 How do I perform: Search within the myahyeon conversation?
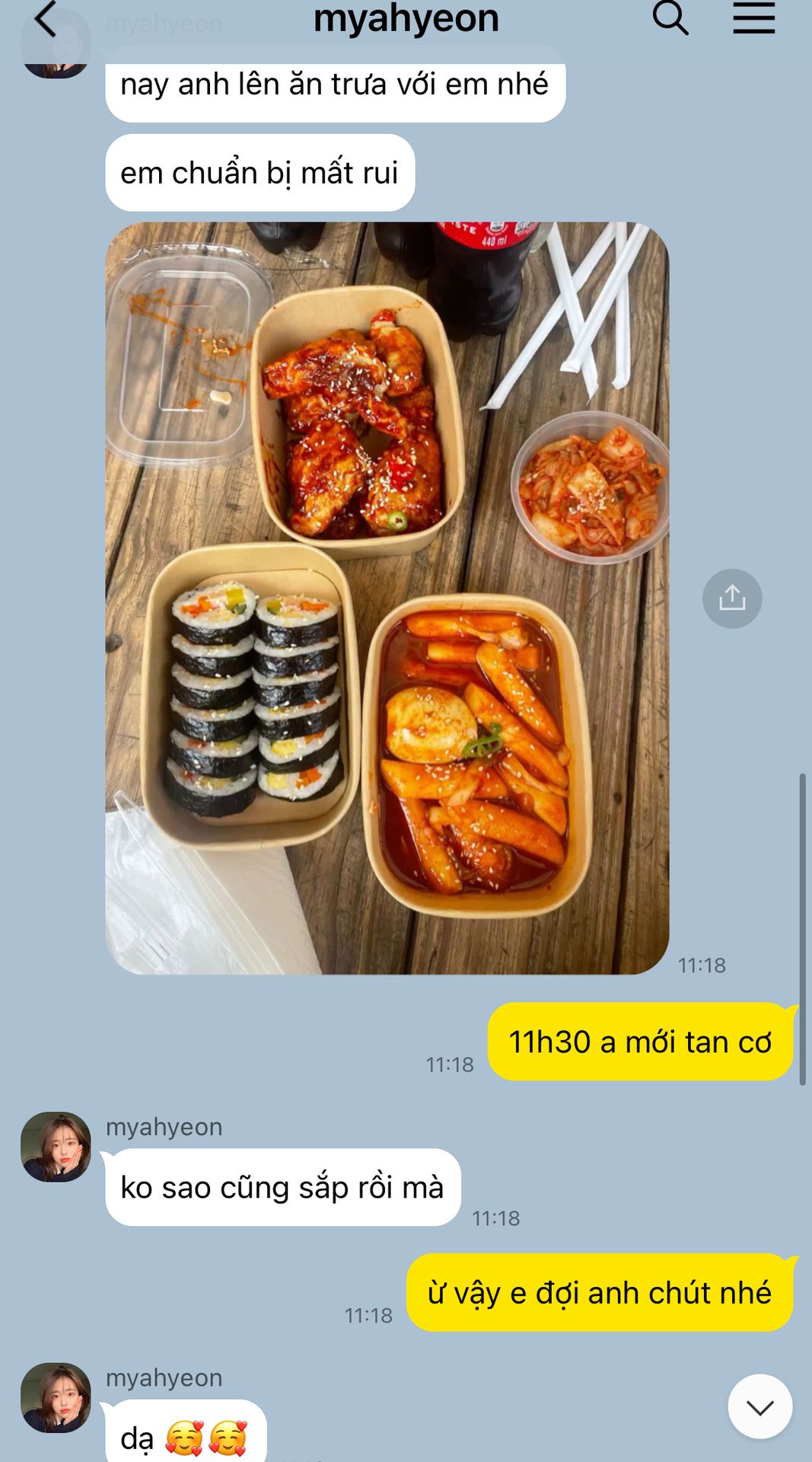point(670,18)
